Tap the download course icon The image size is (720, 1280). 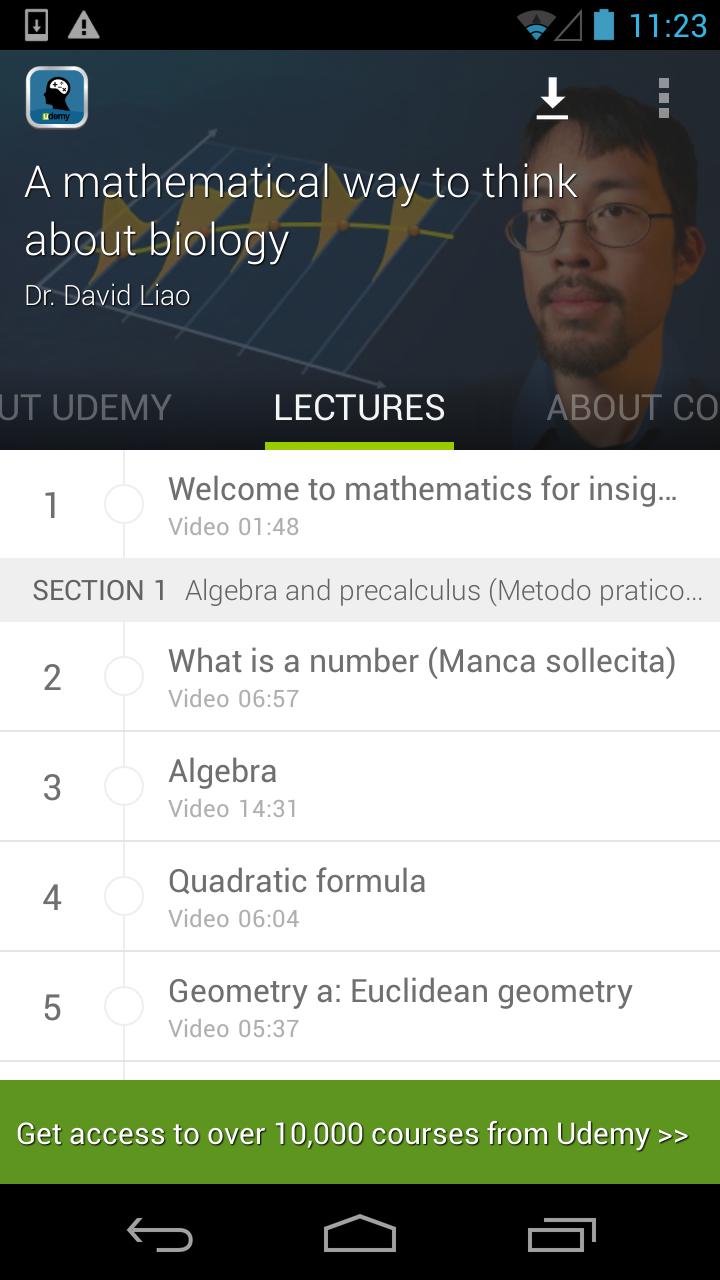point(551,98)
